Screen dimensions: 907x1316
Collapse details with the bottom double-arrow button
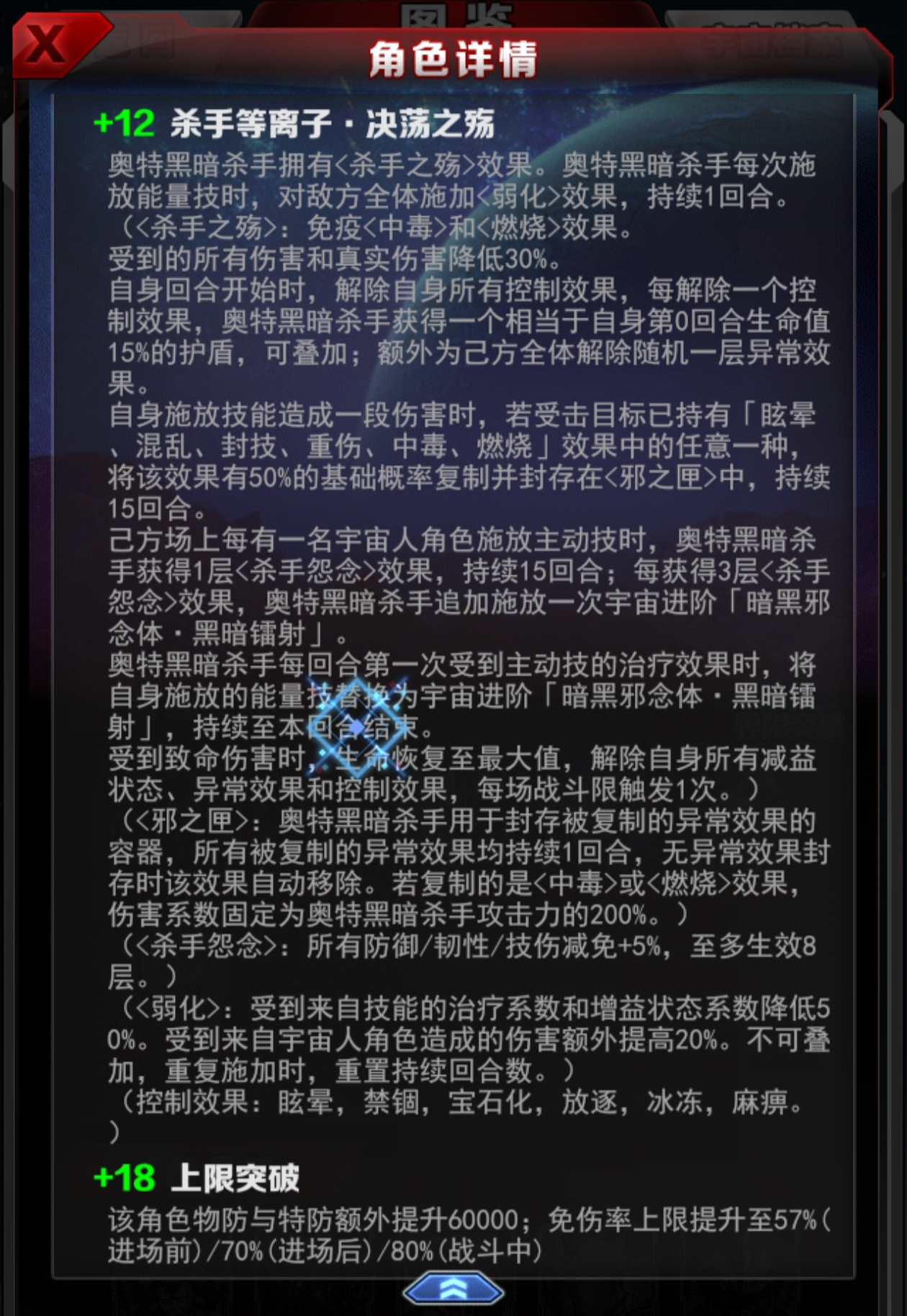tap(453, 1289)
